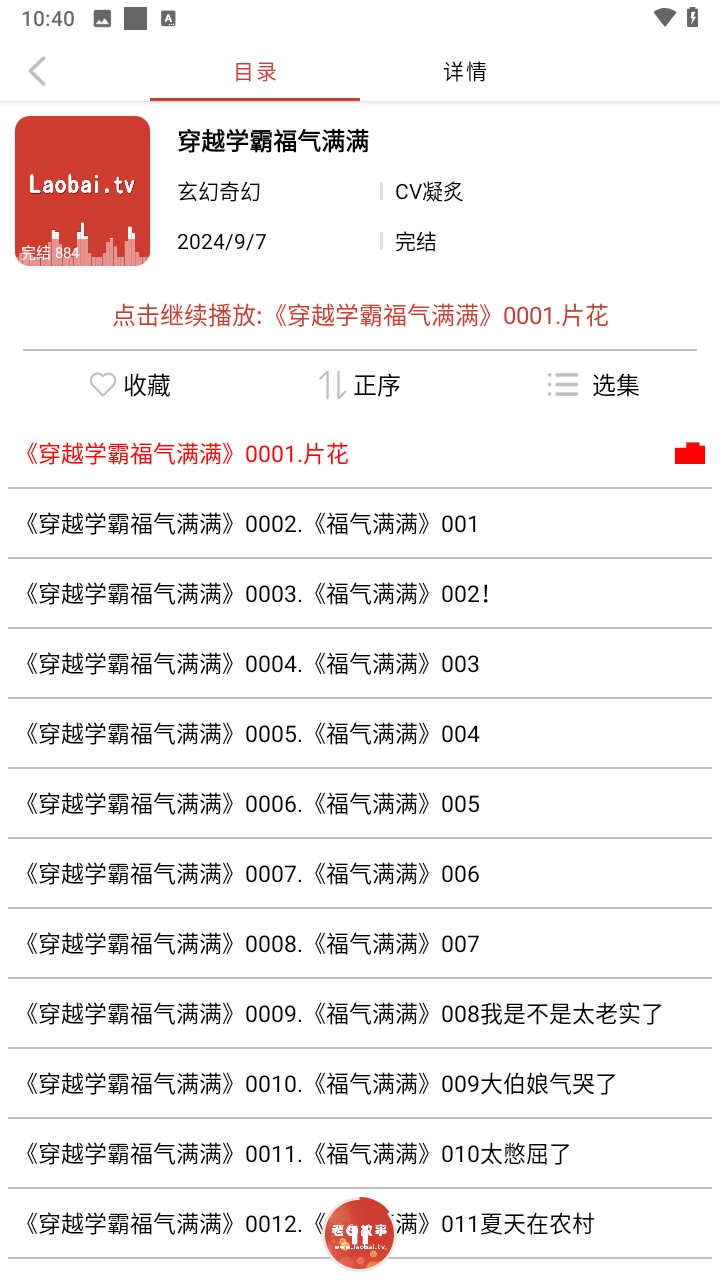720x1280 pixels.
Task: Open episode 0007.《福气满满》006
Action: tap(250, 874)
